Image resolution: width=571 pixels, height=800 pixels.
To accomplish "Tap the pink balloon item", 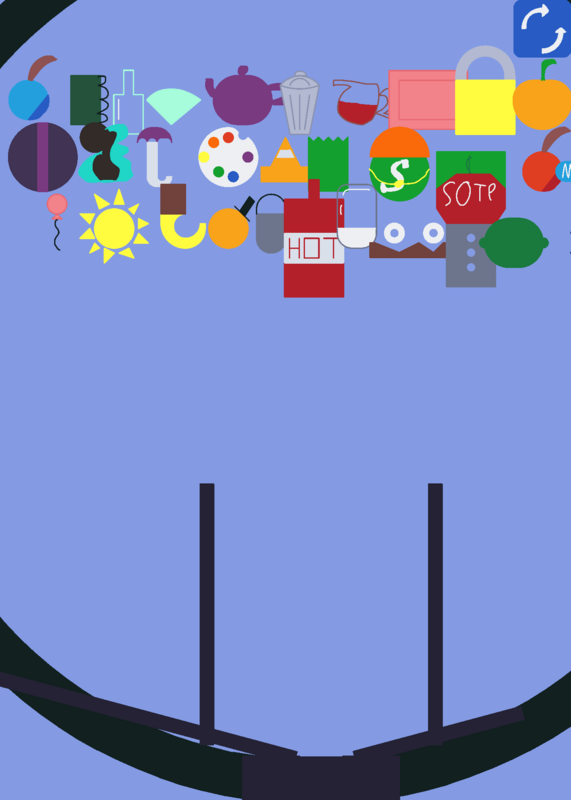I will tap(57, 222).
